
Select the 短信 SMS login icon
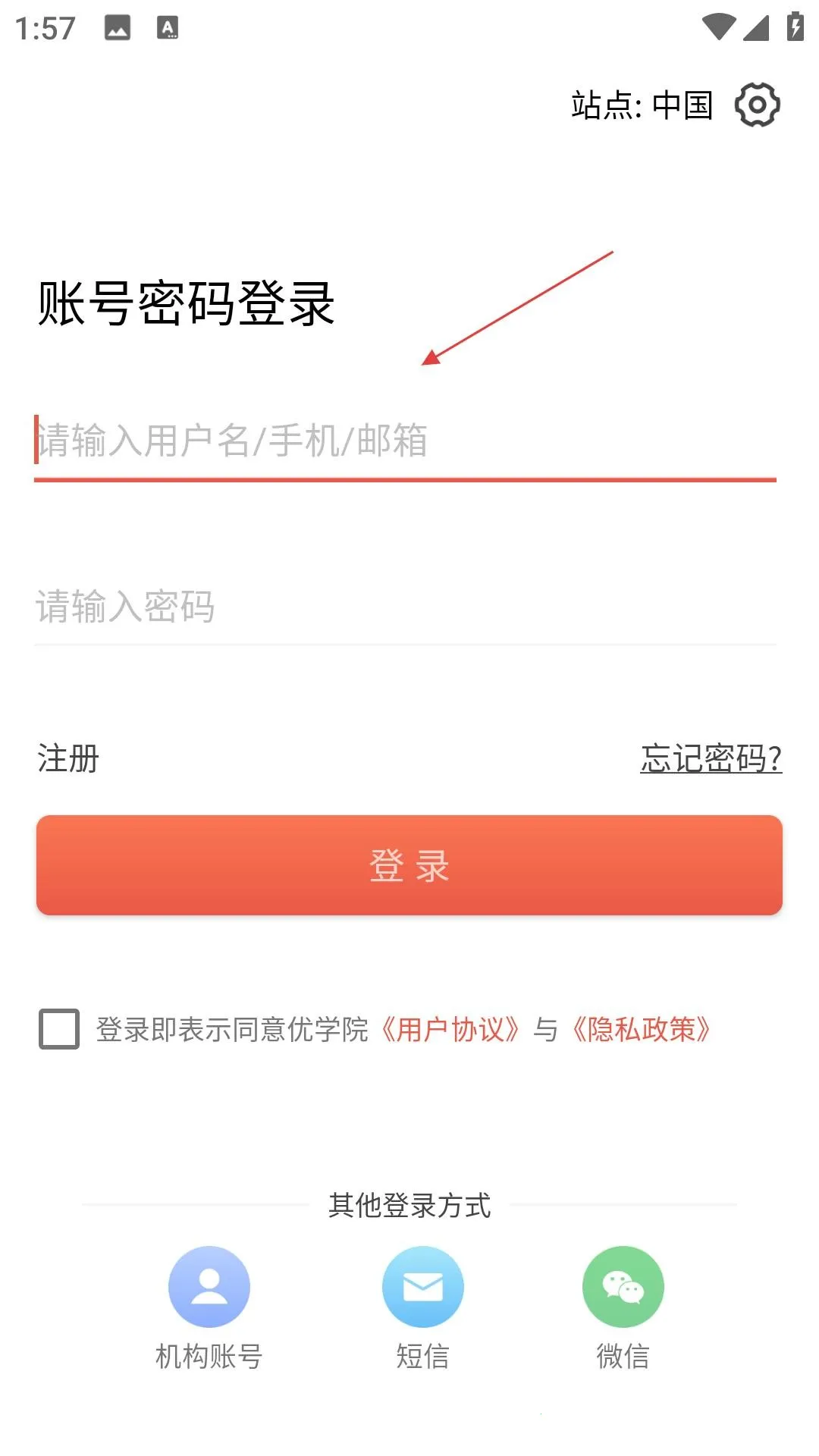pyautogui.click(x=423, y=1285)
